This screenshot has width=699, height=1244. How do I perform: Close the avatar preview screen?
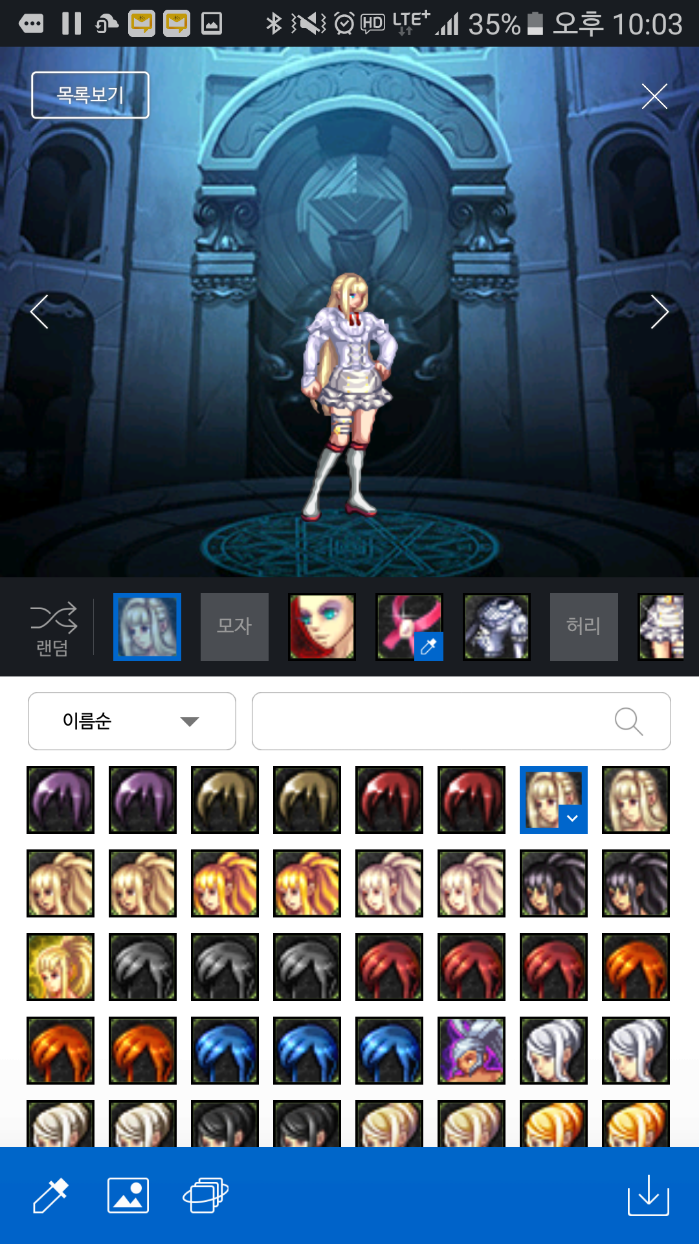pos(654,96)
